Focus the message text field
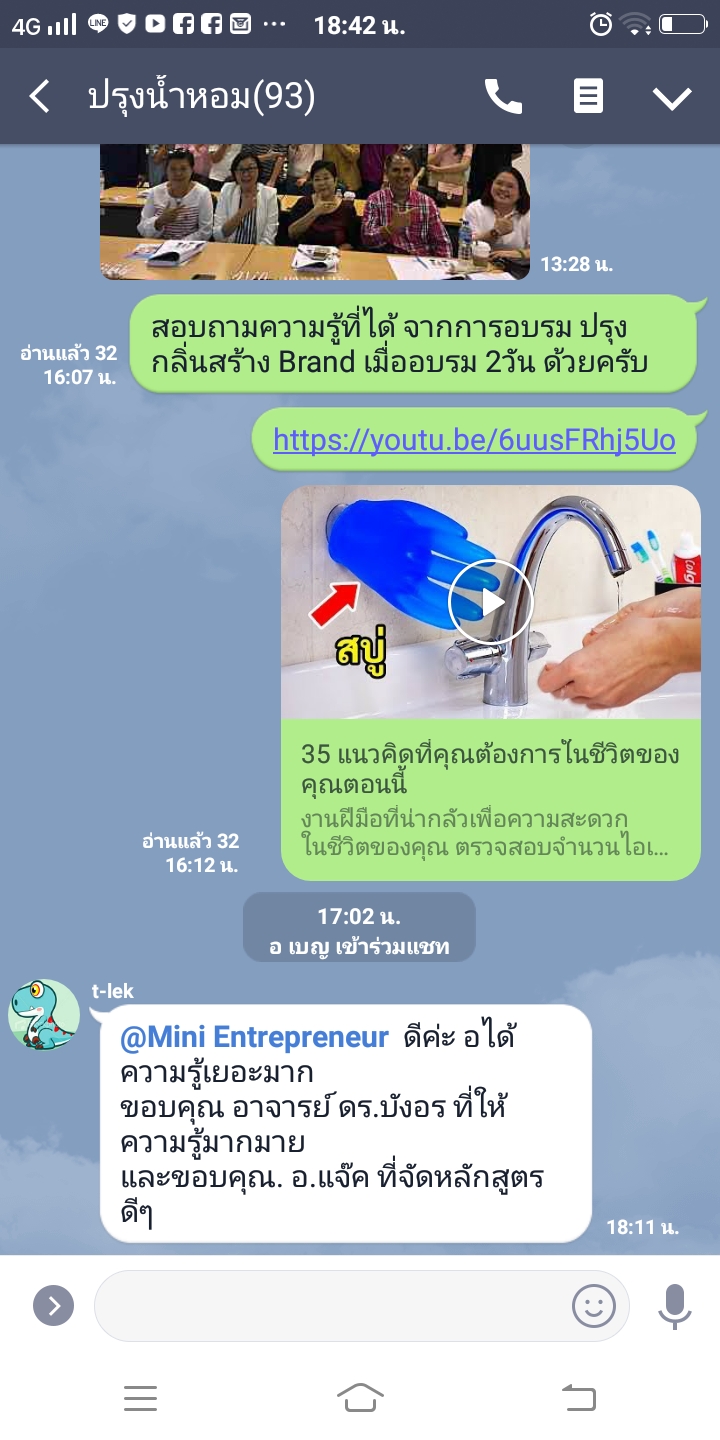The width and height of the screenshot is (720, 1440). point(330,1305)
